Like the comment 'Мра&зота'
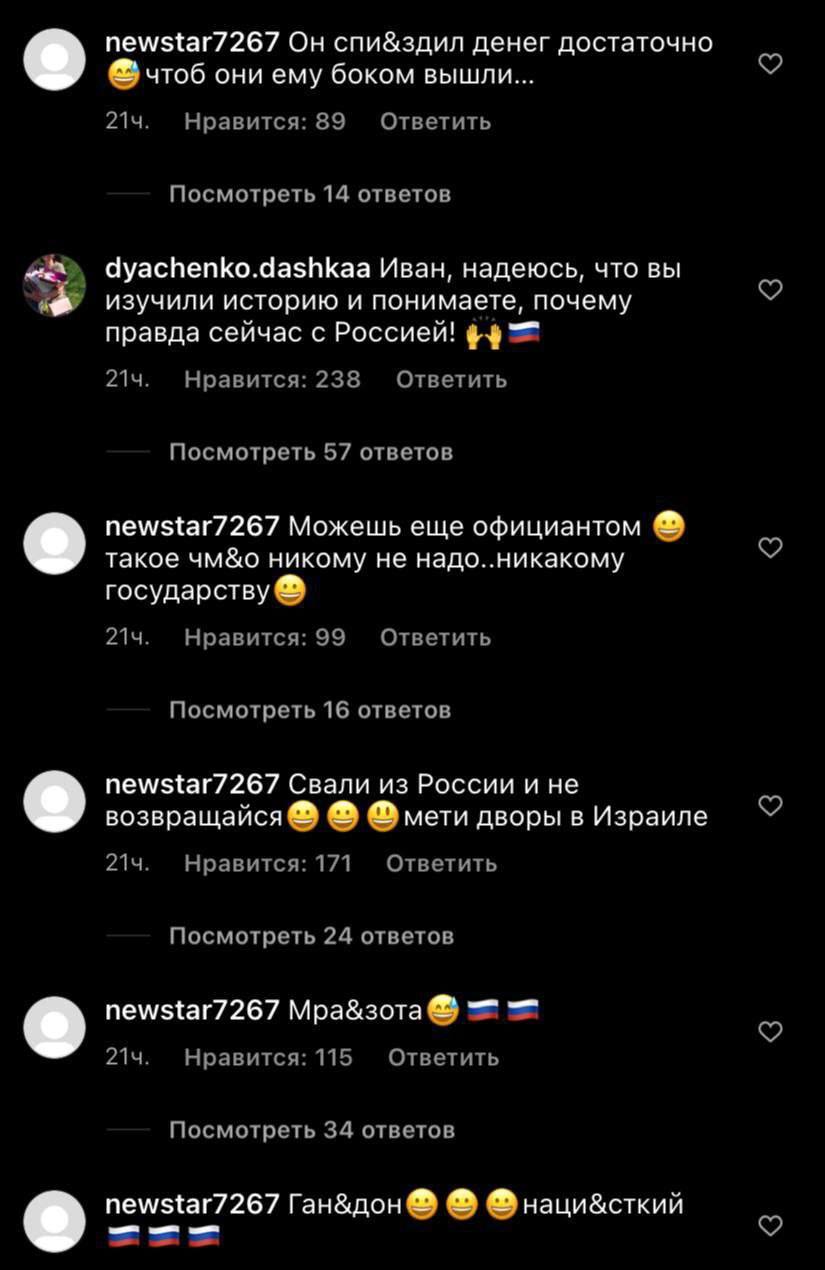Viewport: 825px width, 1270px height. (769, 1032)
